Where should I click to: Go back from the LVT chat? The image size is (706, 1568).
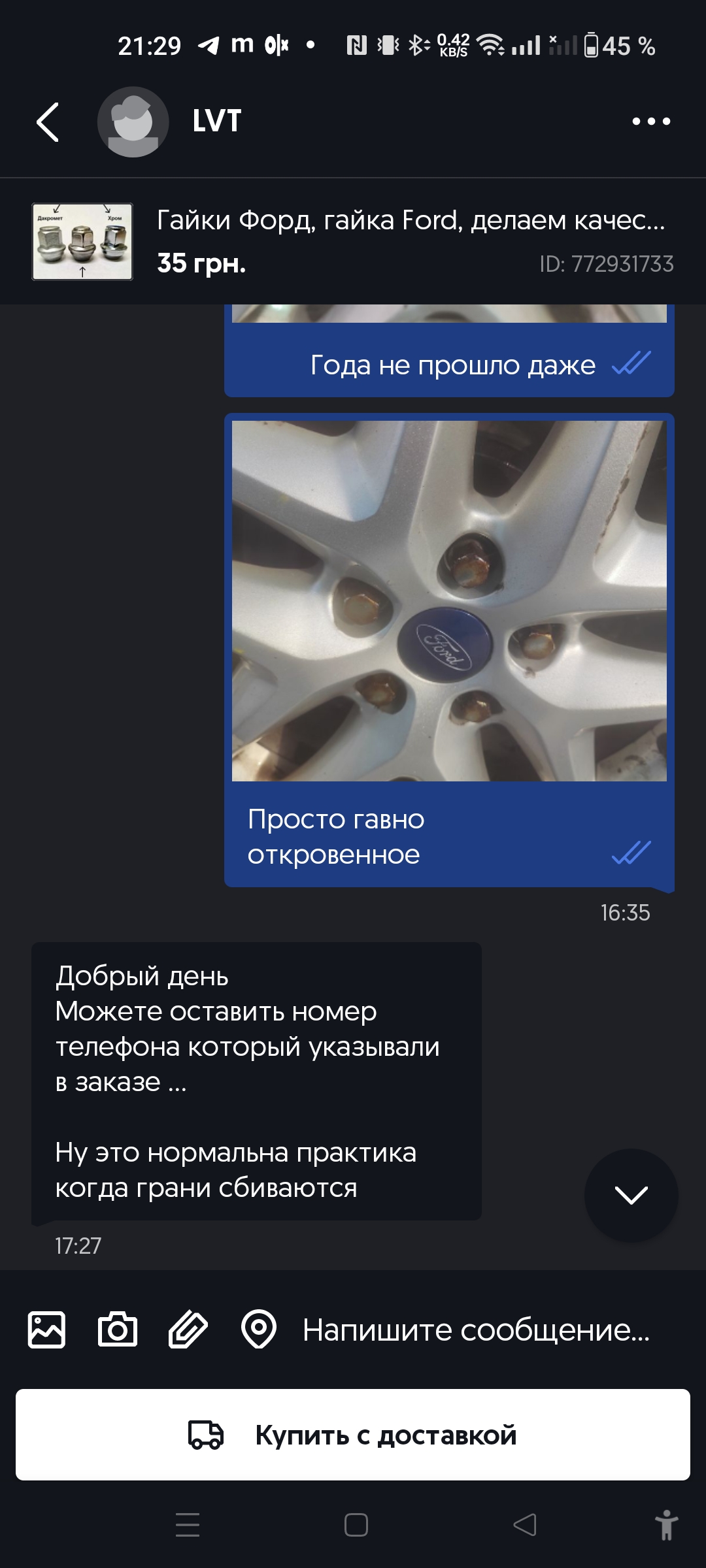(x=48, y=122)
